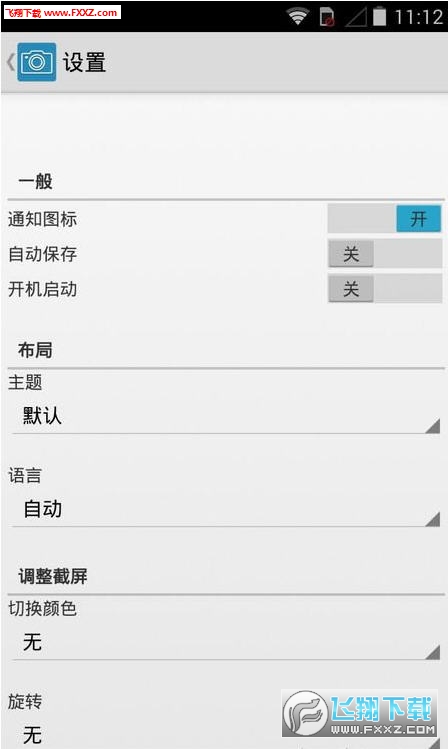Viewport: 448px width, 749px height.
Task: Open the 语言 dropdown showing 自动
Action: pos(225,510)
